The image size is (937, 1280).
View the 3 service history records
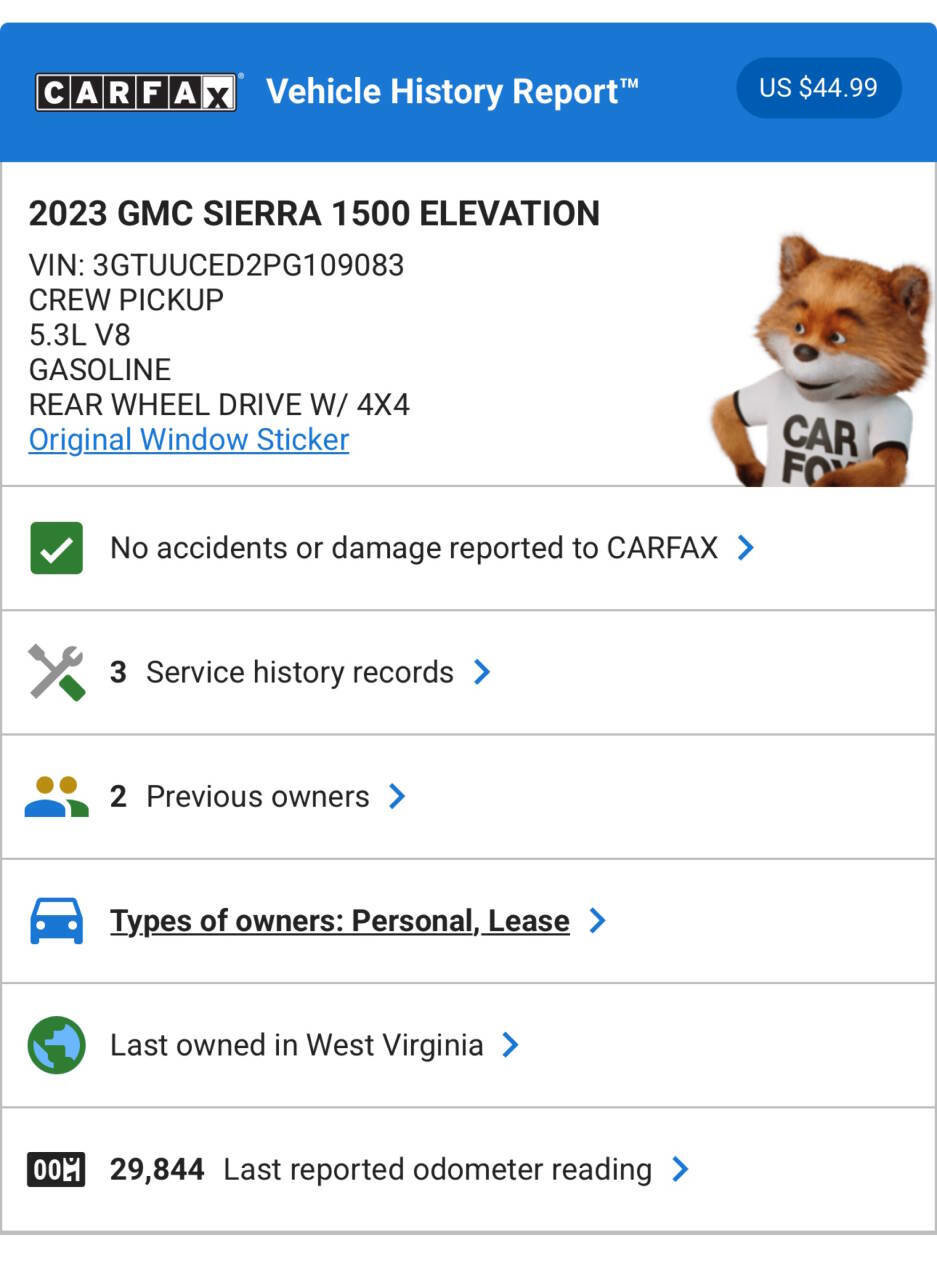[x=300, y=672]
